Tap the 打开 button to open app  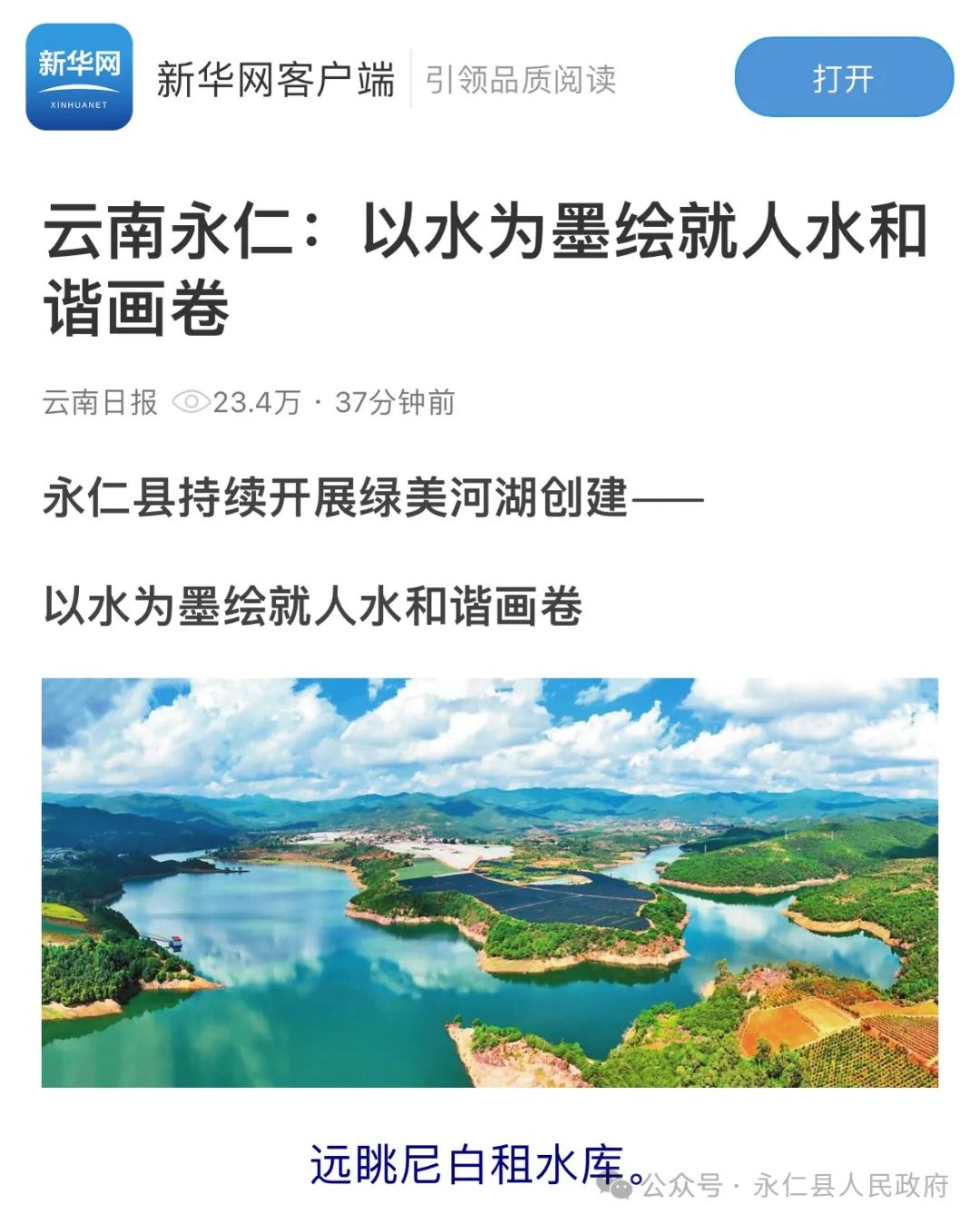pos(843,78)
